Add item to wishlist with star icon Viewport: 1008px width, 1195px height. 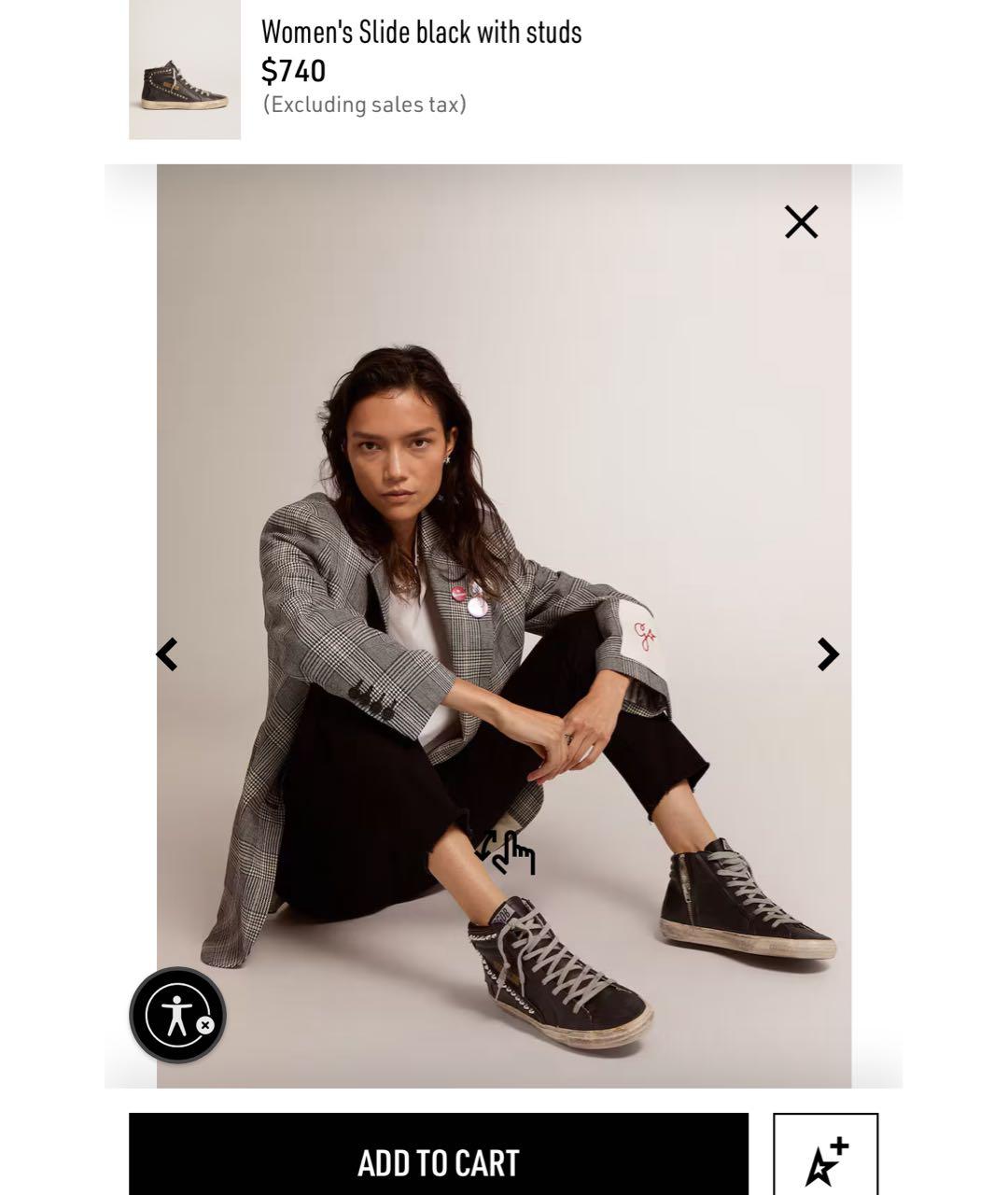[825, 1160]
